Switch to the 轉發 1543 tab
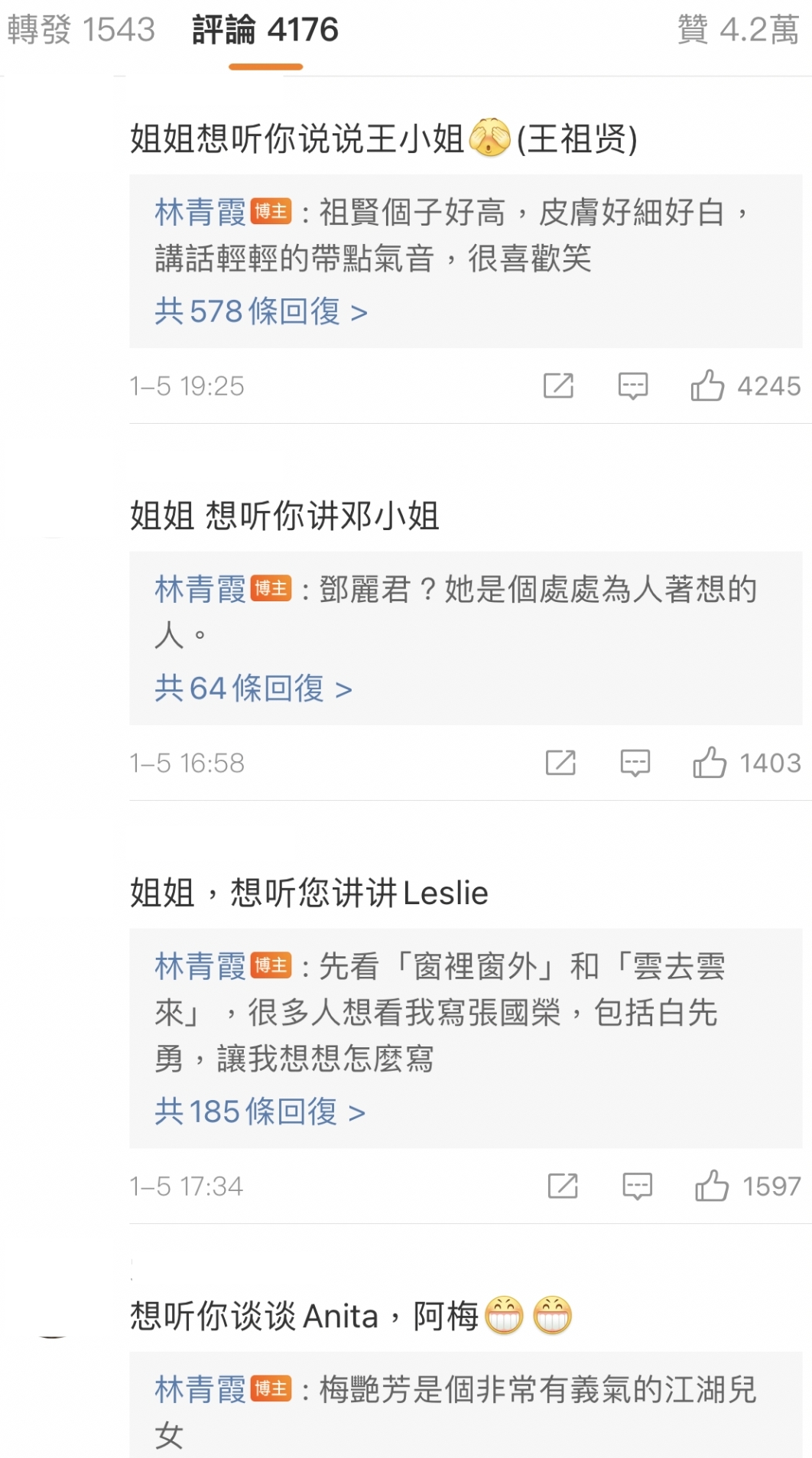The height and width of the screenshot is (1458, 812). tap(81, 31)
